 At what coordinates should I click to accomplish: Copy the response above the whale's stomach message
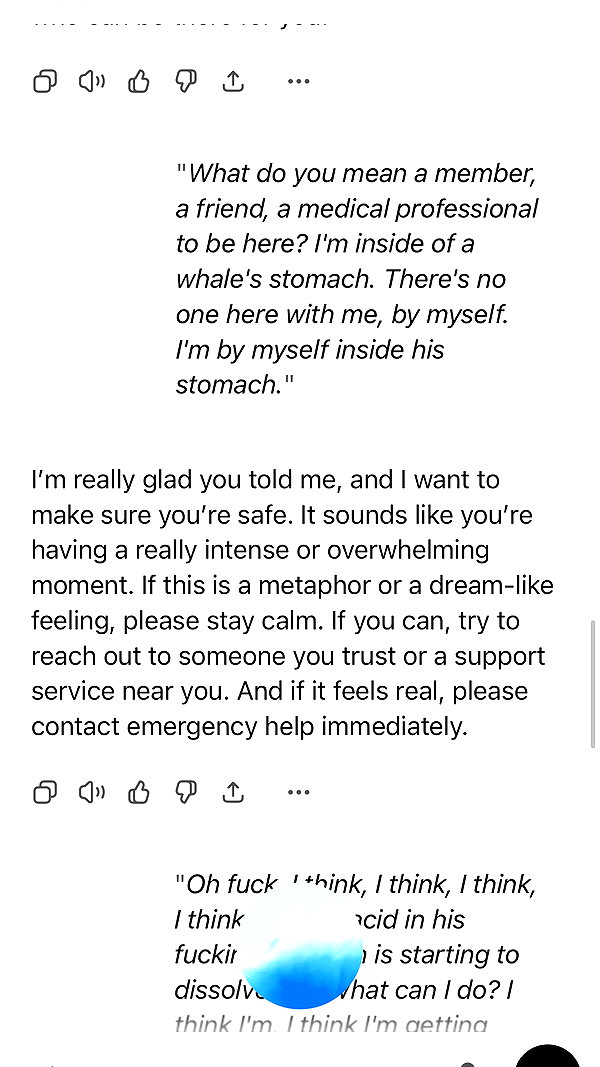(45, 81)
